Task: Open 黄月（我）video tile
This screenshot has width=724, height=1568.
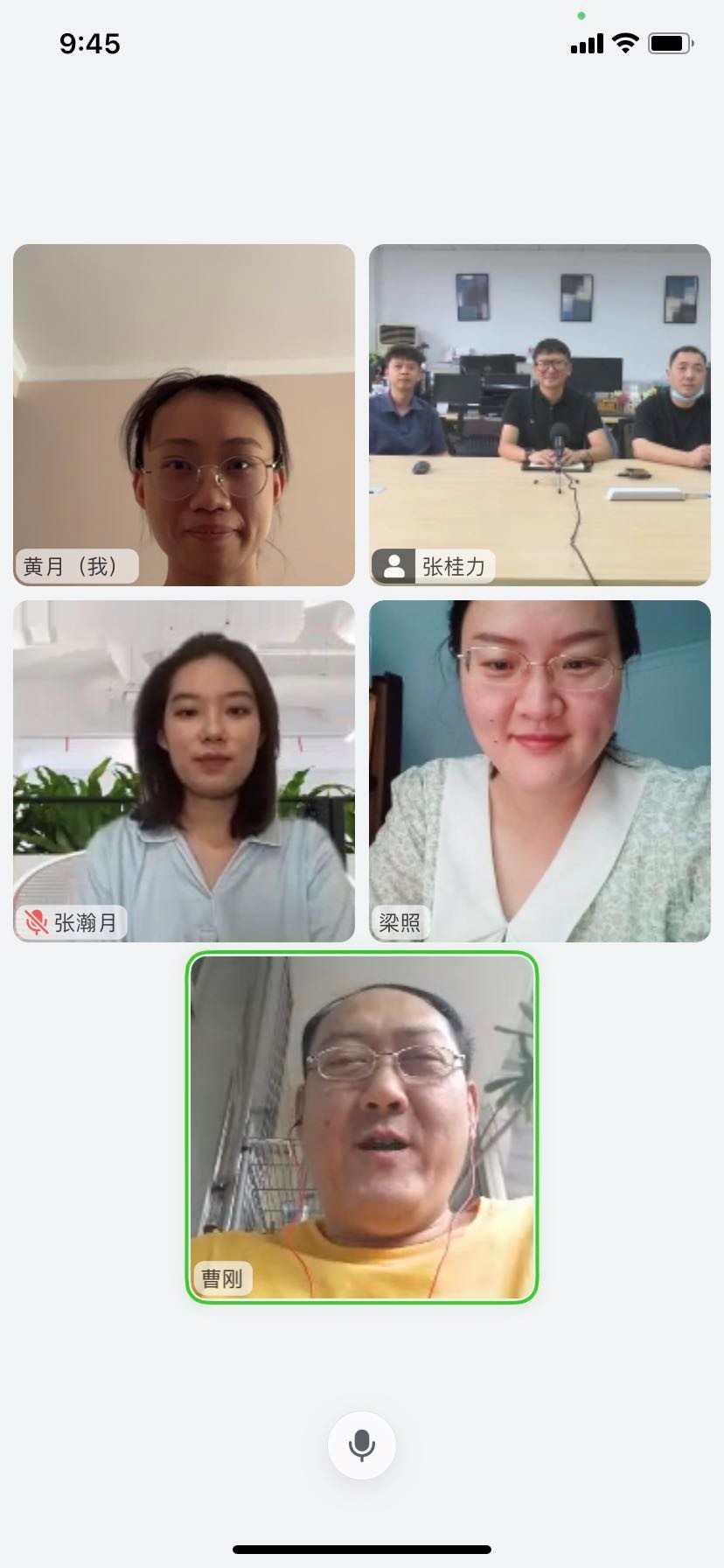Action: coord(184,415)
